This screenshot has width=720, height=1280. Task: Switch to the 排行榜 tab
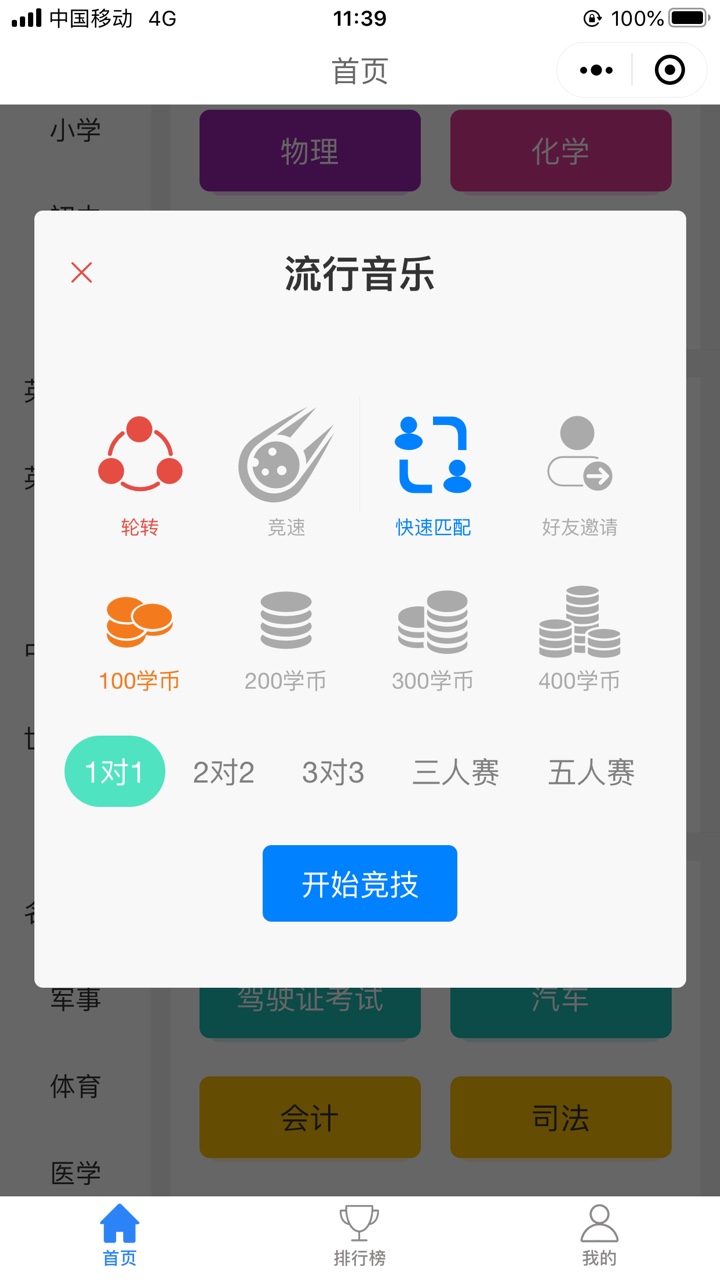pos(360,1236)
